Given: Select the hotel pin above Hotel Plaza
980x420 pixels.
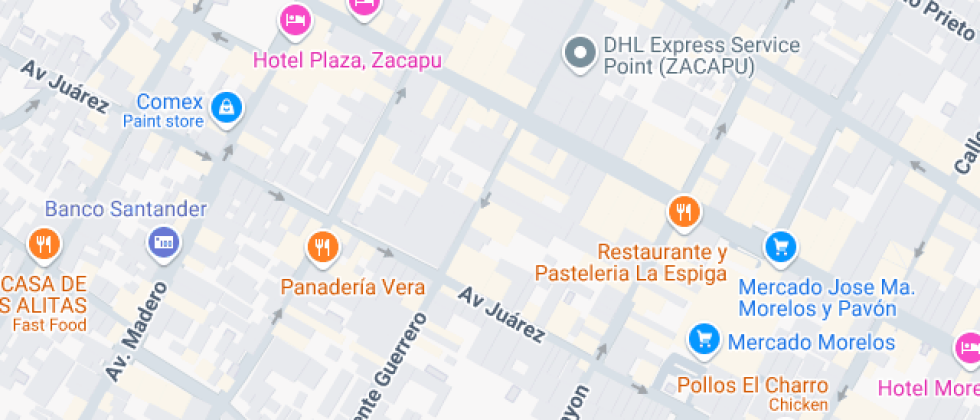Looking at the screenshot, I should (x=366, y=5).
